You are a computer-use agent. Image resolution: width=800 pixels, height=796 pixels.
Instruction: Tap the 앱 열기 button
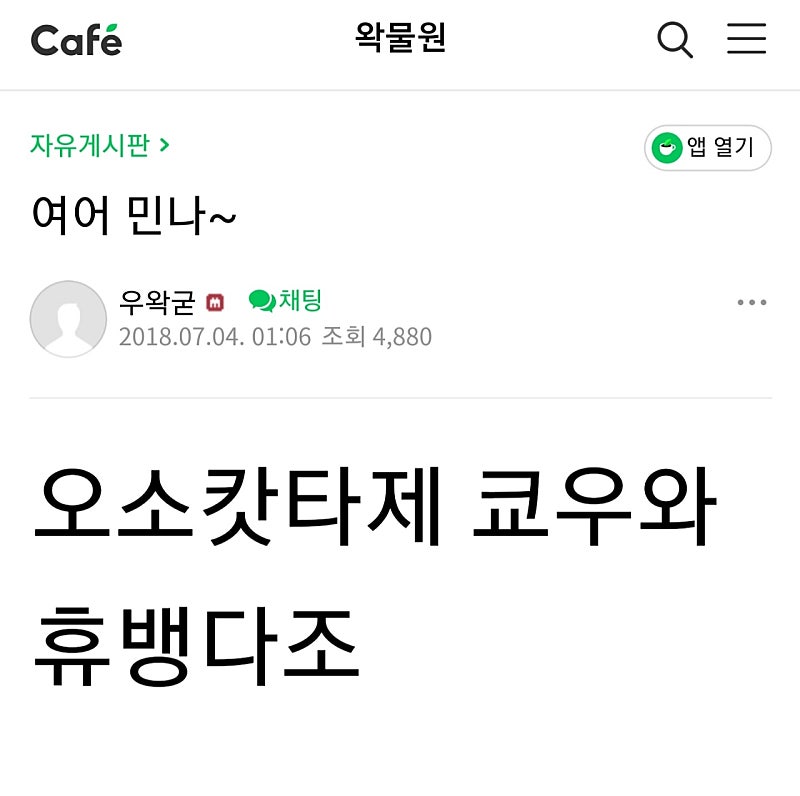coord(708,147)
